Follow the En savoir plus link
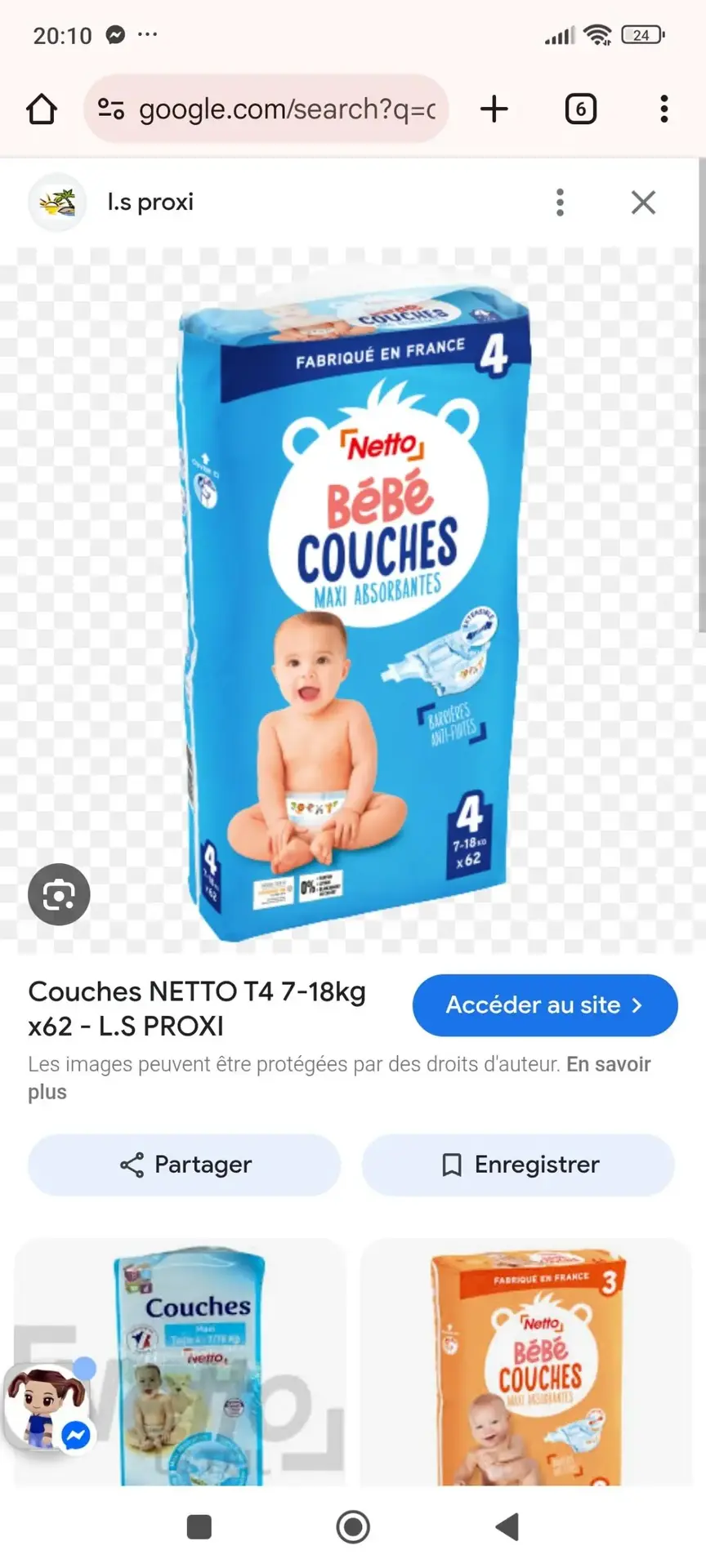The width and height of the screenshot is (706, 1568). pyautogui.click(x=608, y=1064)
